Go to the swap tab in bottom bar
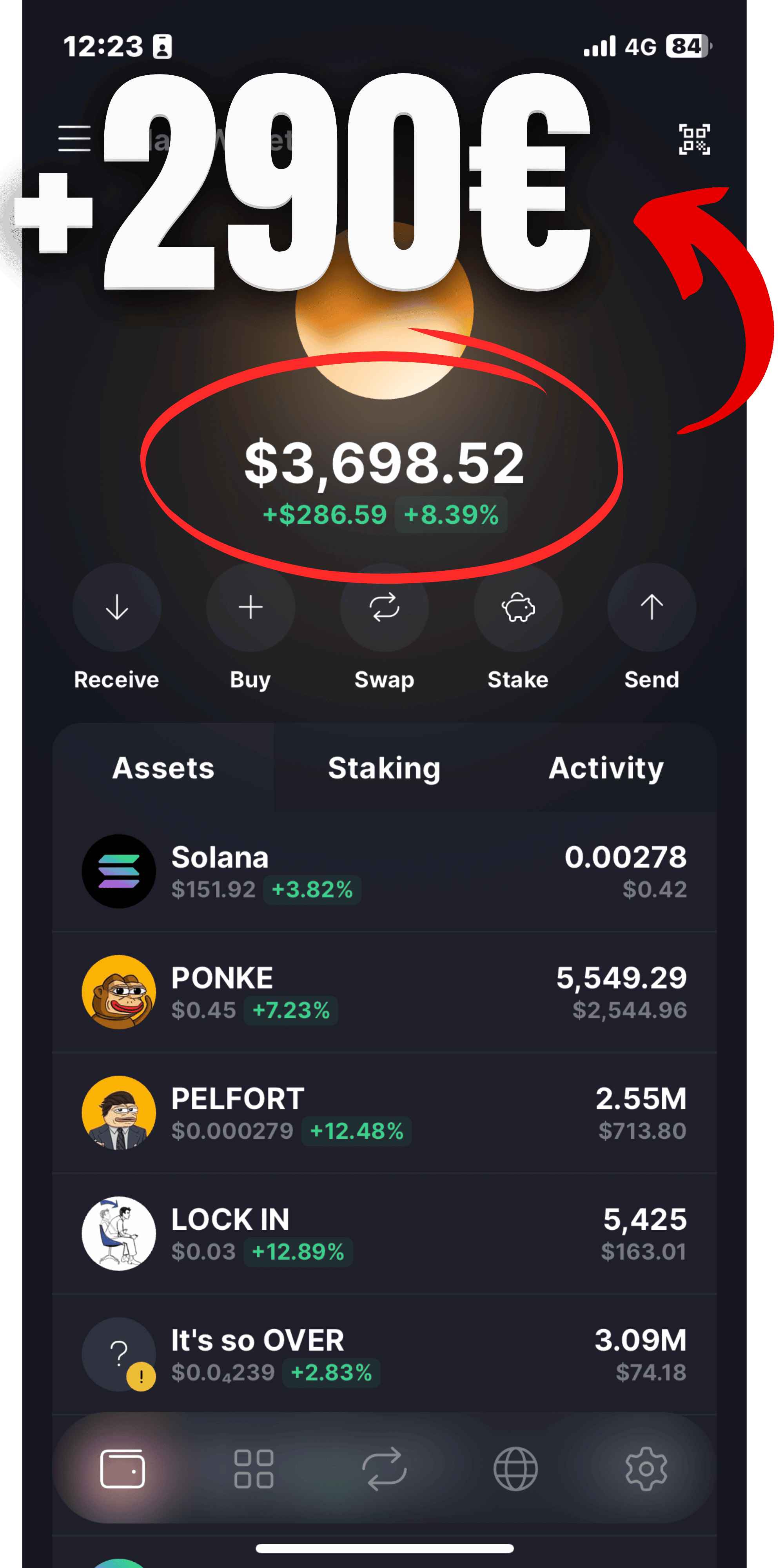Viewport: 784px width, 1568px height. [384, 1469]
